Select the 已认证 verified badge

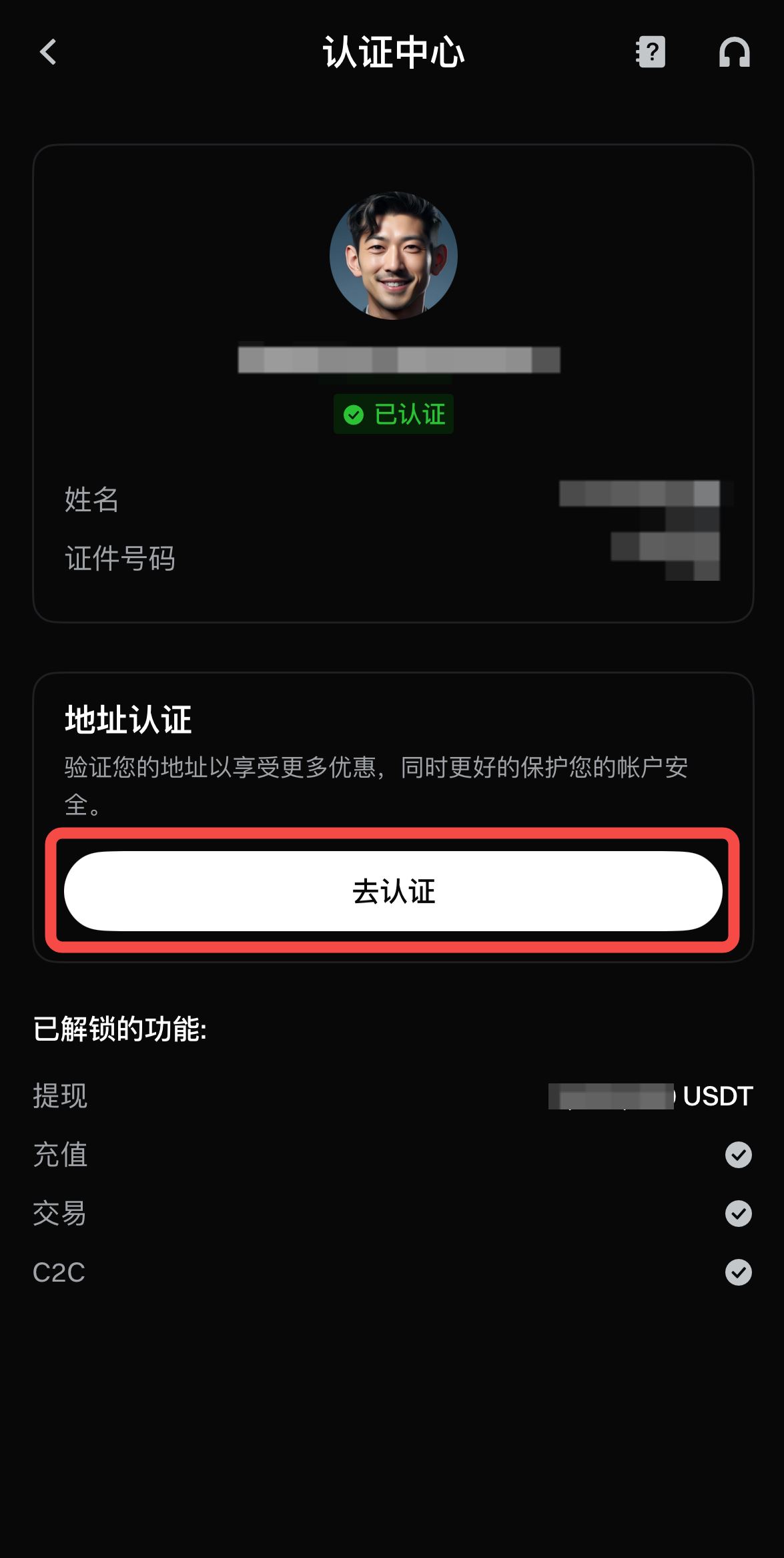pos(393,414)
